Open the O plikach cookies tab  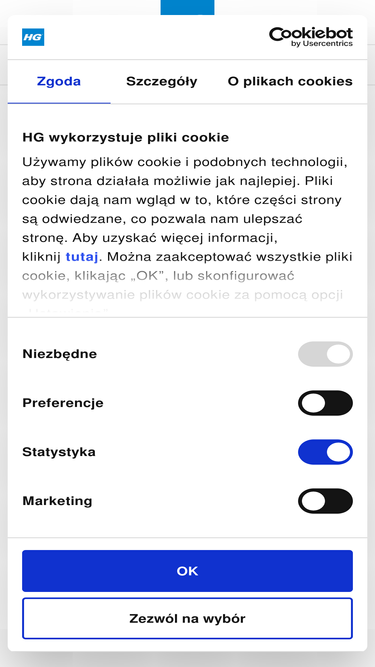point(290,81)
